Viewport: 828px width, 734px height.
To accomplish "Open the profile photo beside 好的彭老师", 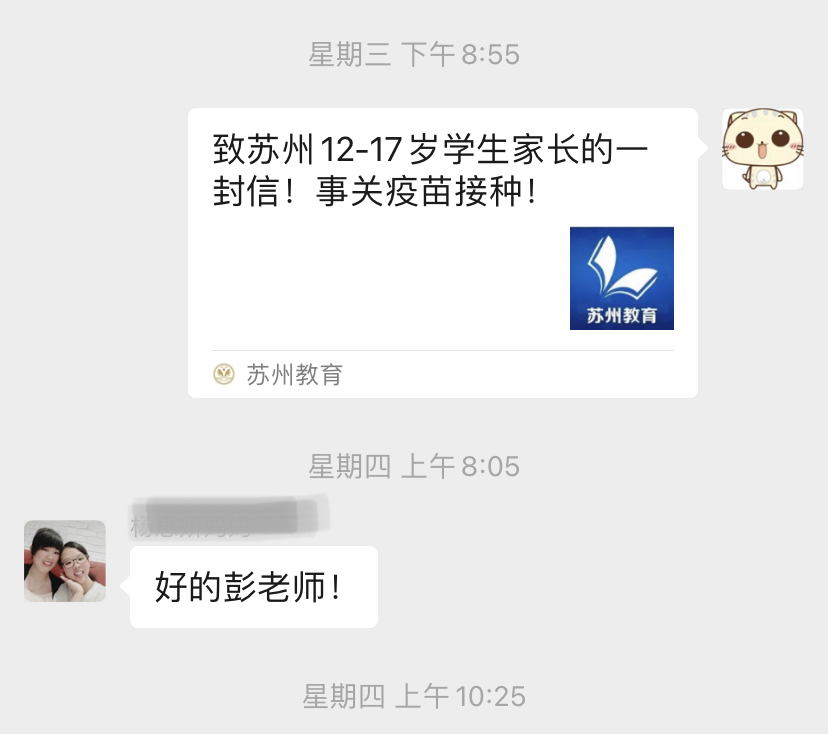I will 65,561.
